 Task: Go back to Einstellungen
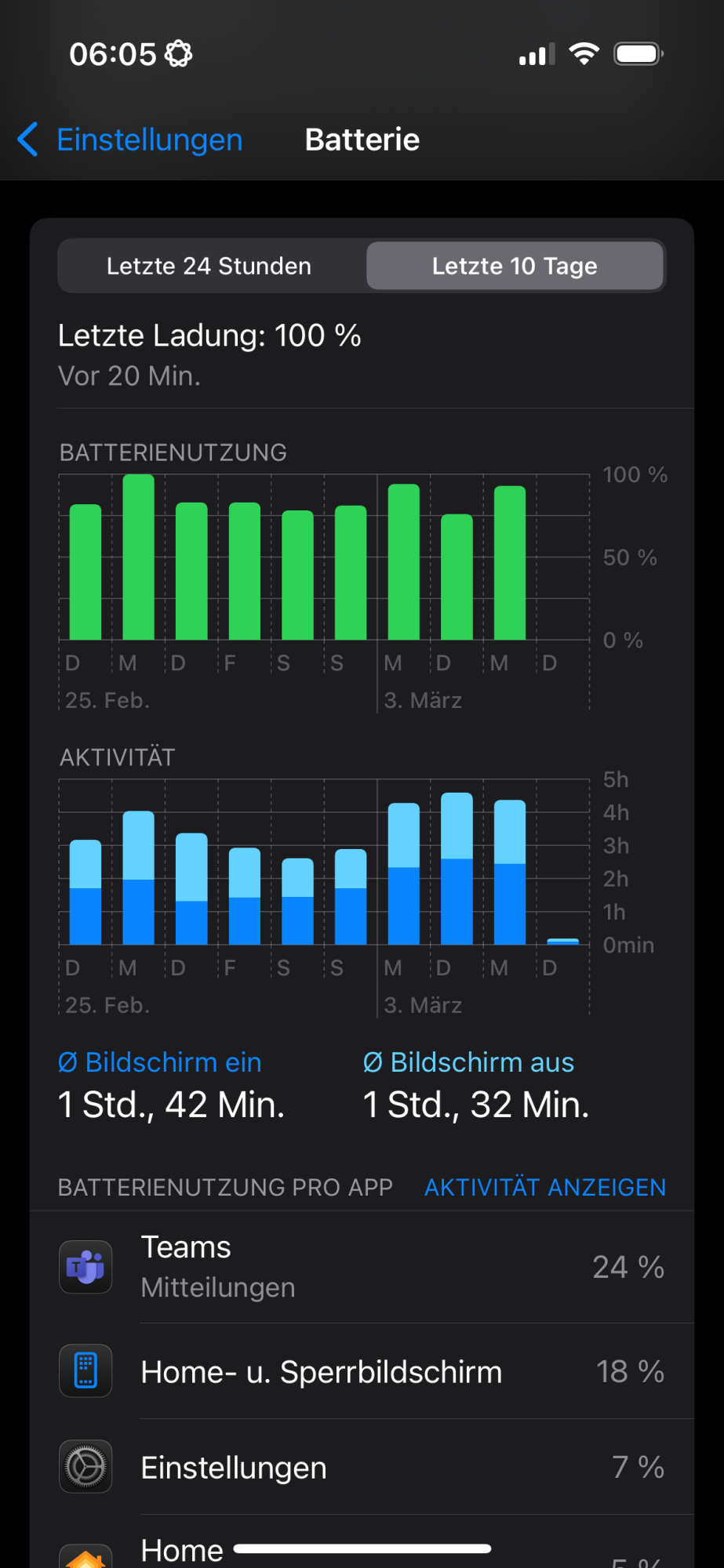pyautogui.click(x=131, y=140)
